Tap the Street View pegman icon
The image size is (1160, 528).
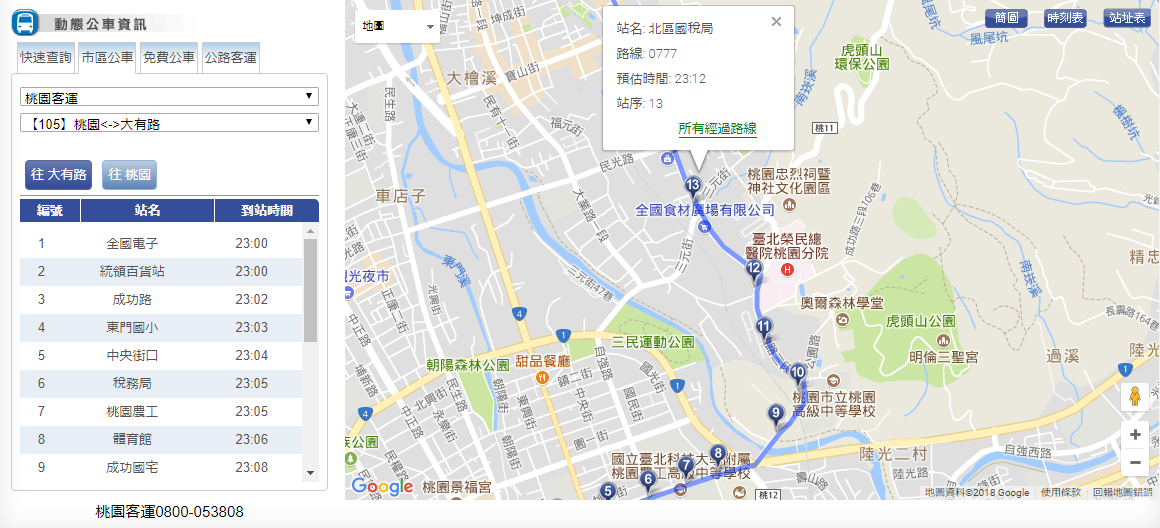[x=1134, y=397]
